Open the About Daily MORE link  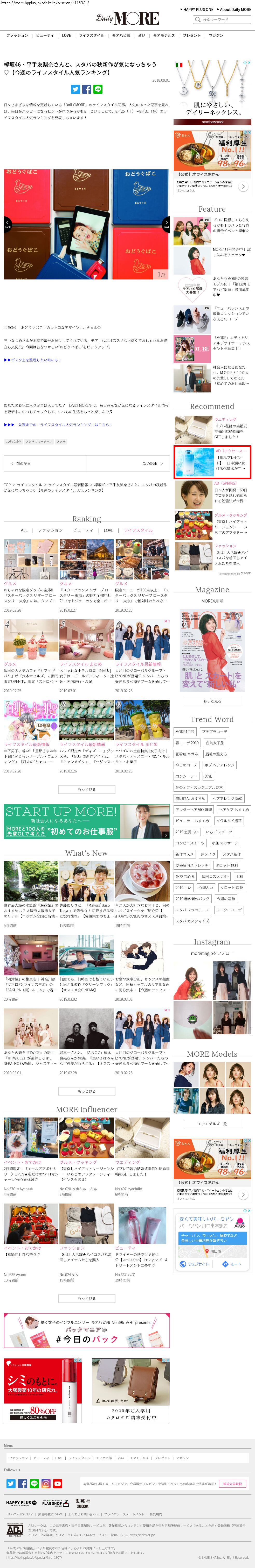click(235, 10)
